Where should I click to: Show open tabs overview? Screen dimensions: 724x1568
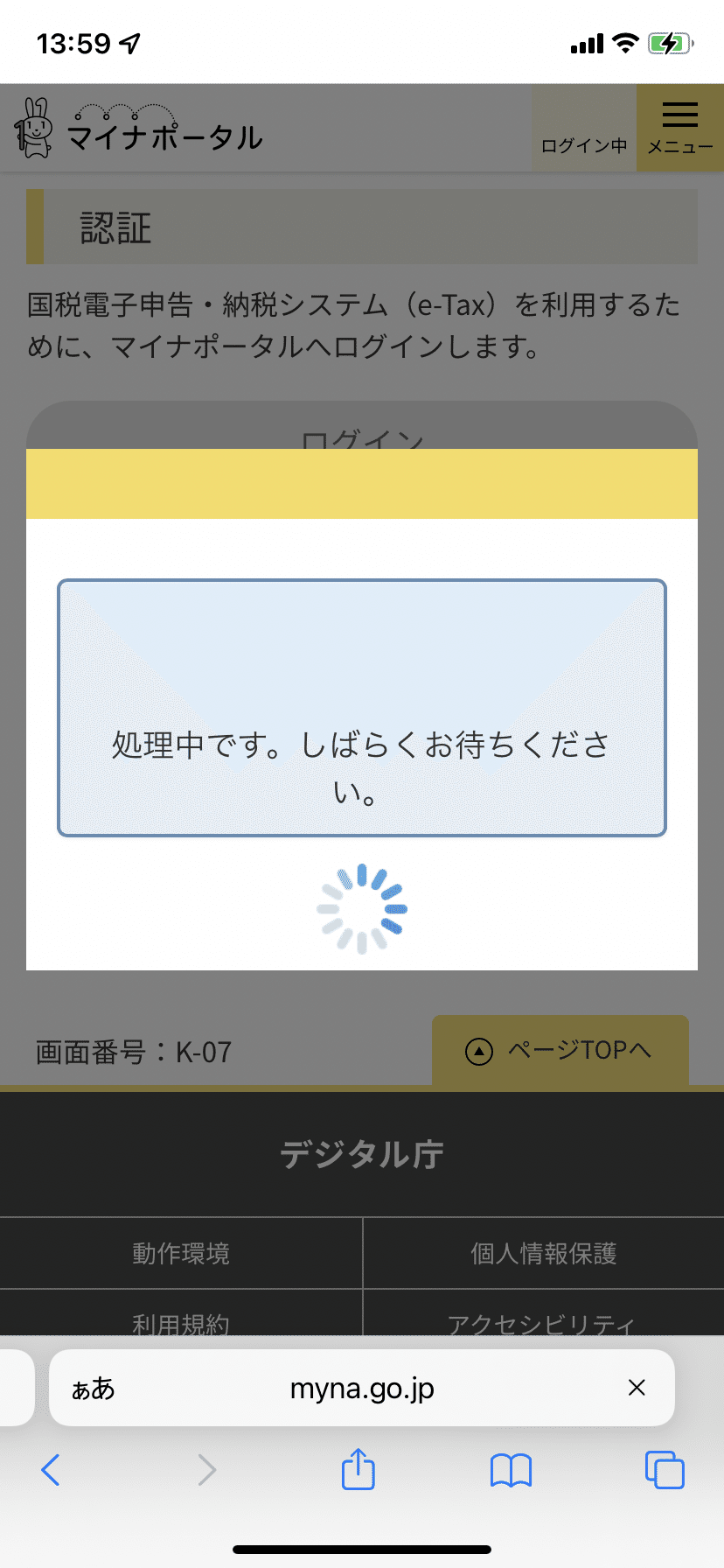pyautogui.click(x=665, y=1470)
